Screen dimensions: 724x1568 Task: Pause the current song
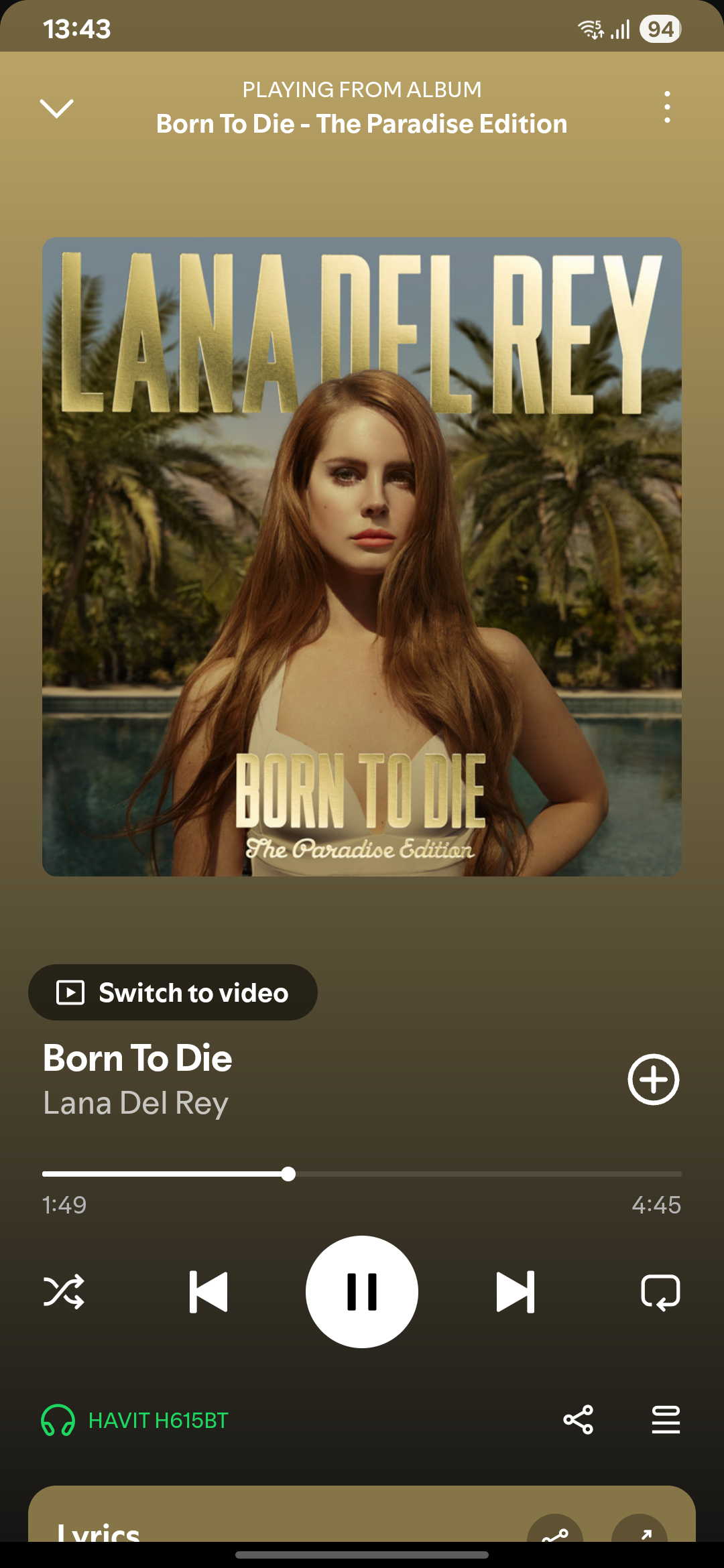pos(362,1291)
